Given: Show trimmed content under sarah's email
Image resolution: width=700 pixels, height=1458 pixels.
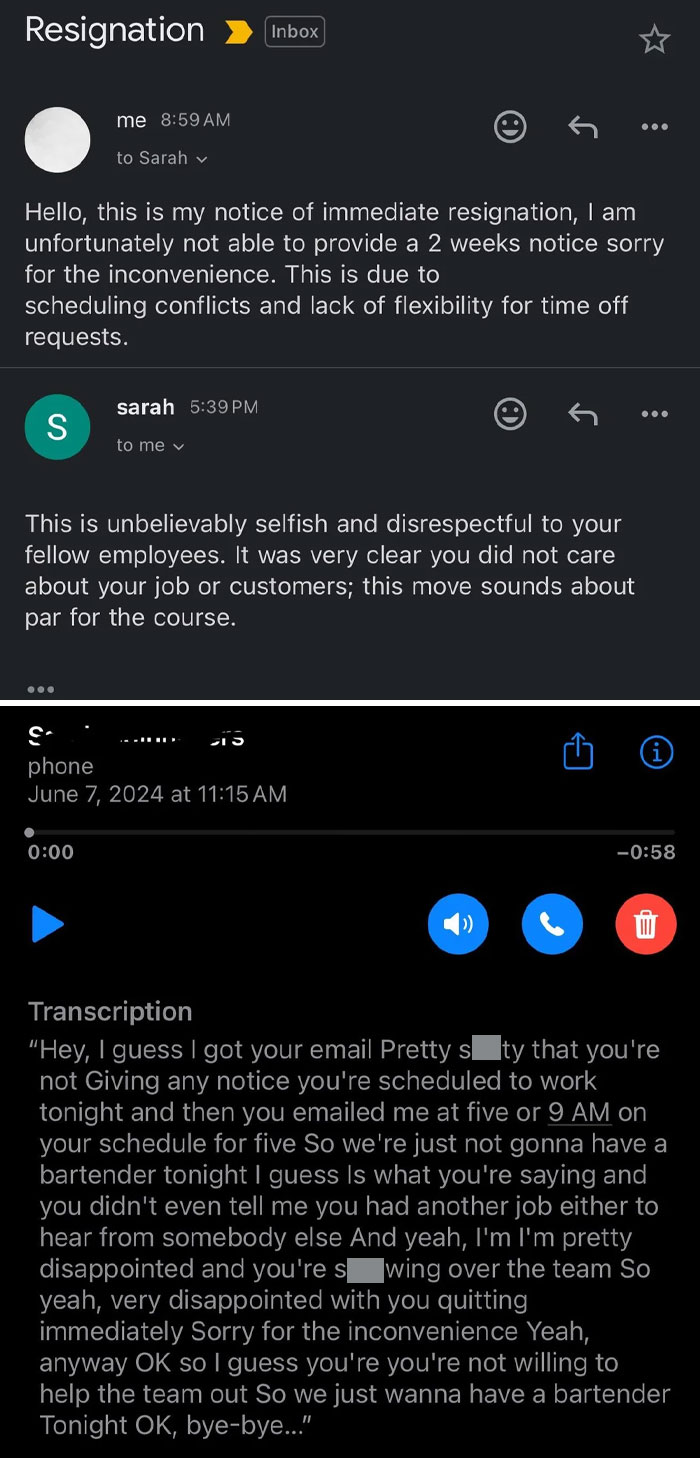Looking at the screenshot, I should click(41, 689).
